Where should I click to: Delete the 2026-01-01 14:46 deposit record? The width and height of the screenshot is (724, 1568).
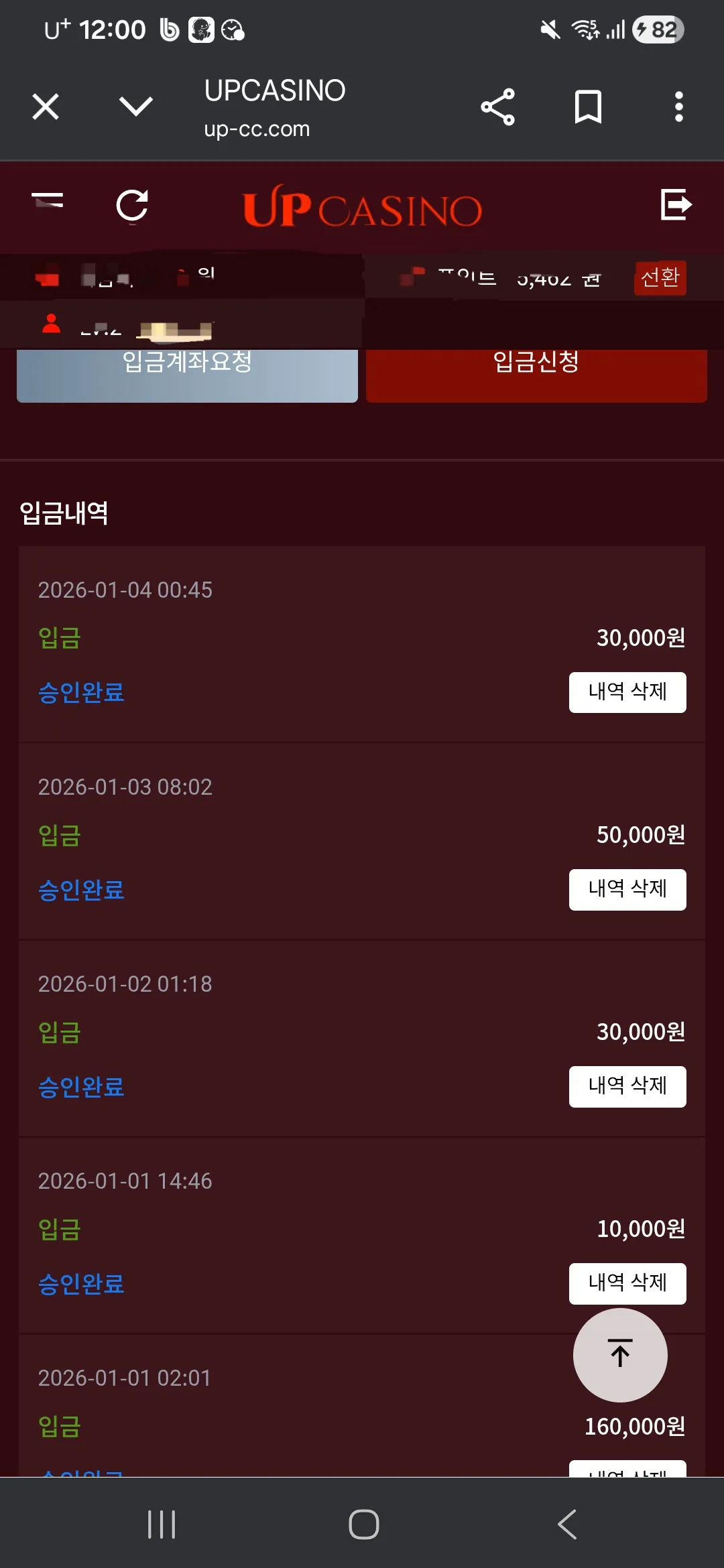(x=627, y=1283)
